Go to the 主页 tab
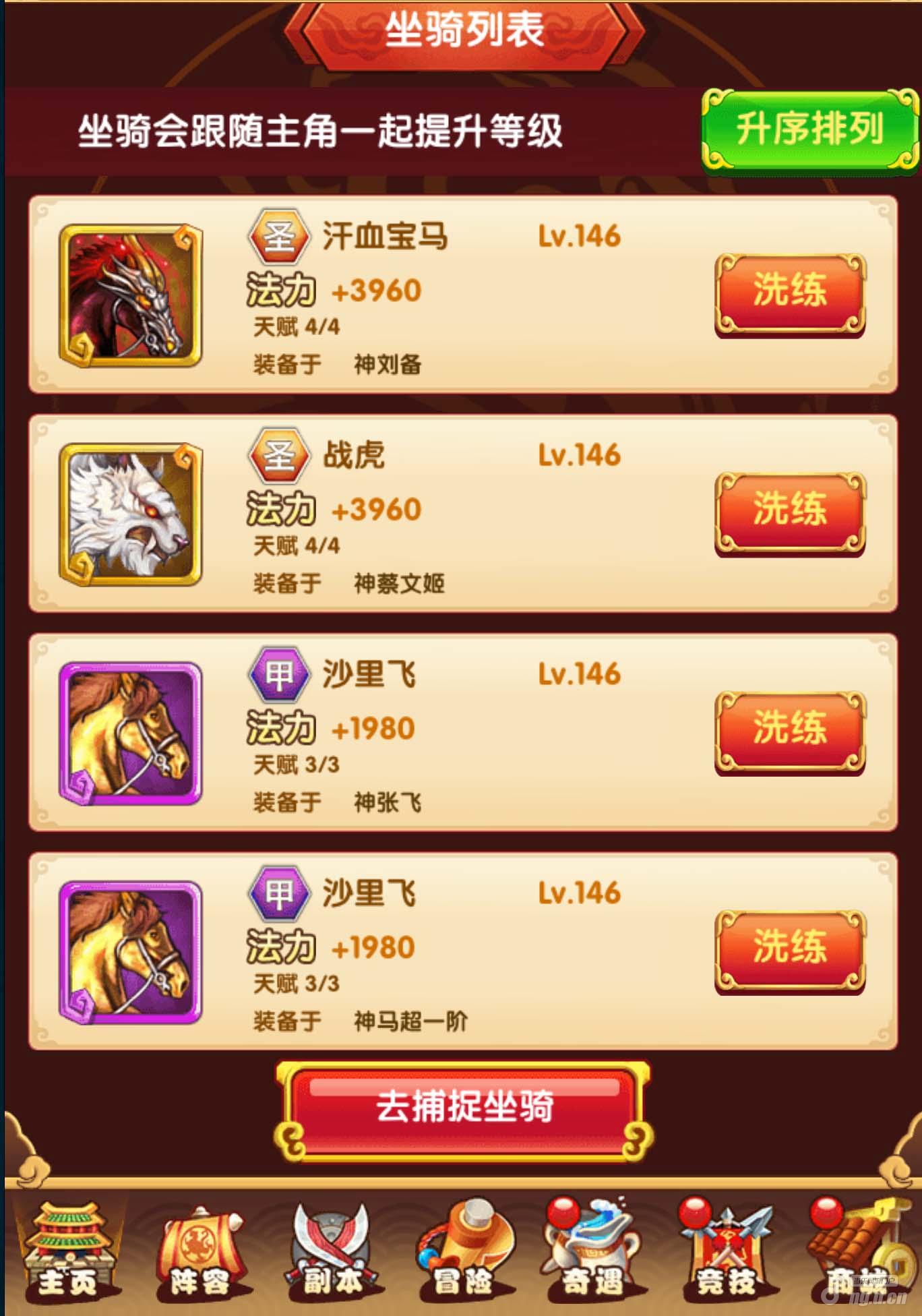 (x=67, y=1253)
